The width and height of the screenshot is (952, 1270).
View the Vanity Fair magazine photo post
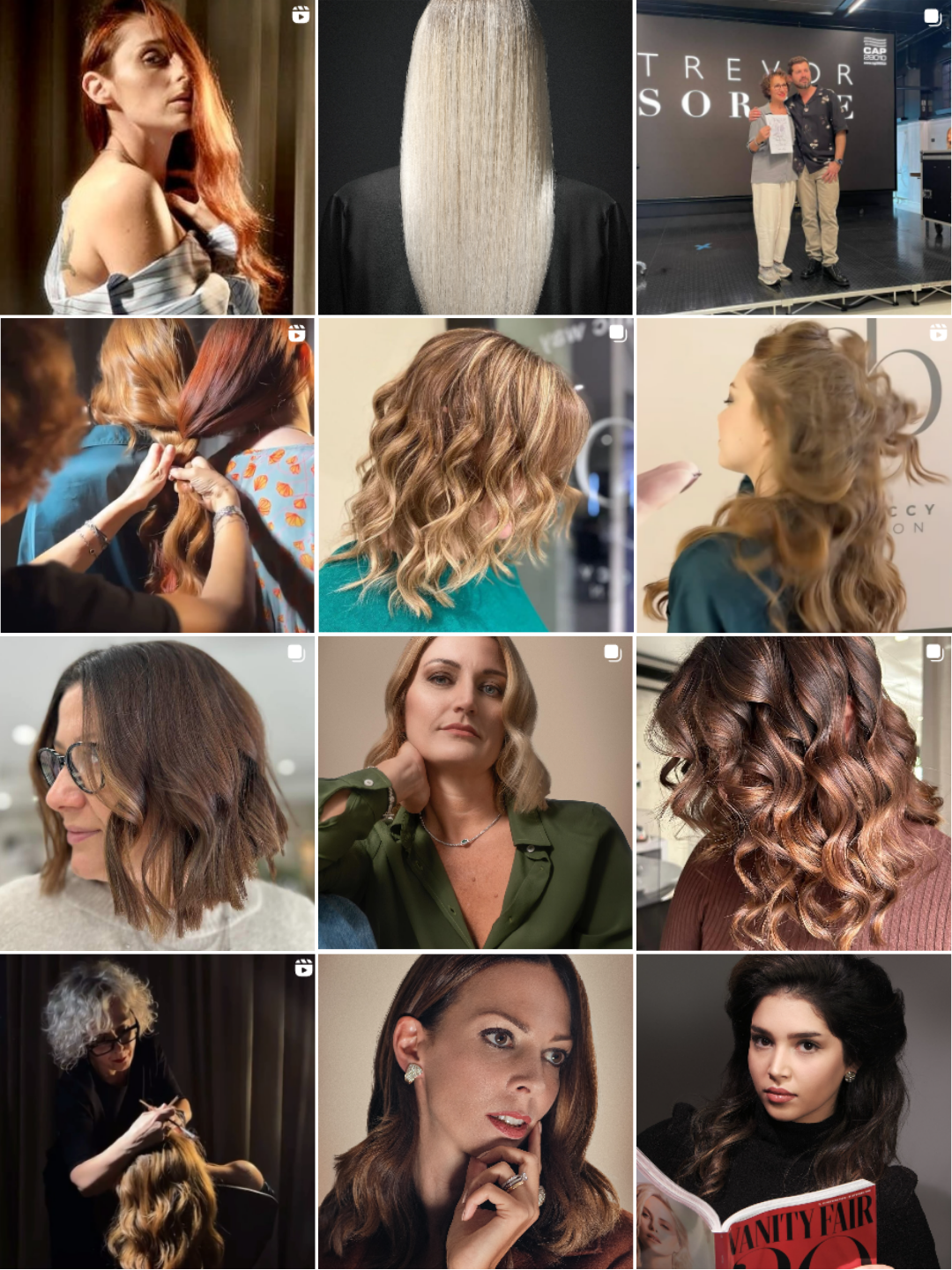(793, 1111)
